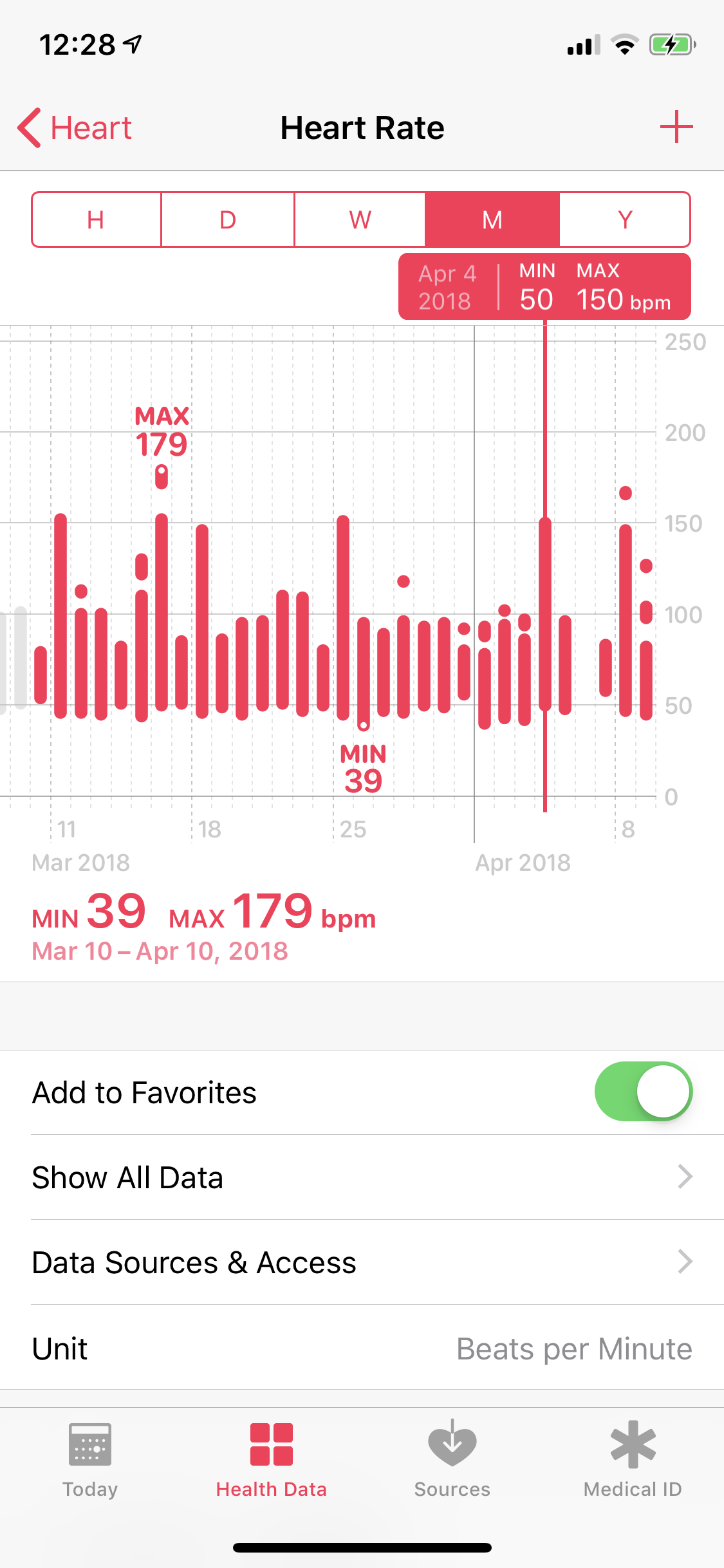Switch to the Y yearly view segment
724x1568 pixels.
(624, 219)
